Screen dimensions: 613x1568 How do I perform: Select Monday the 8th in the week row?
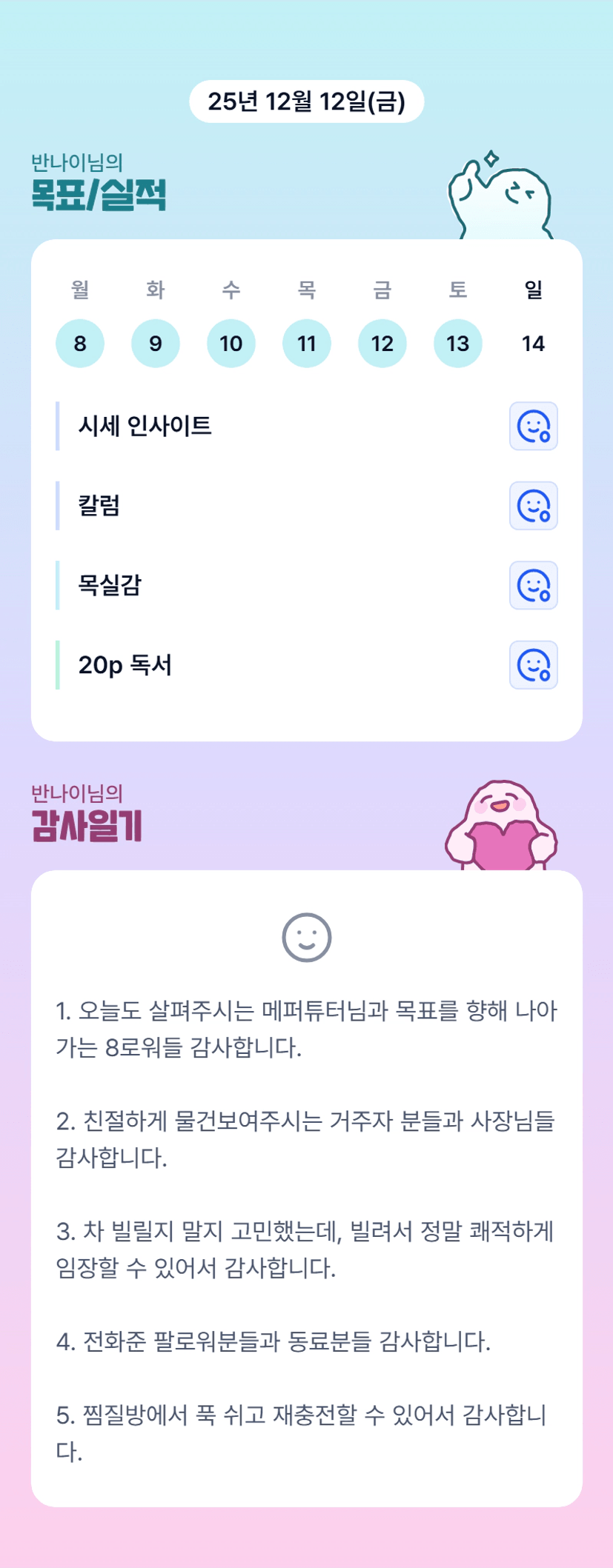pos(80,344)
